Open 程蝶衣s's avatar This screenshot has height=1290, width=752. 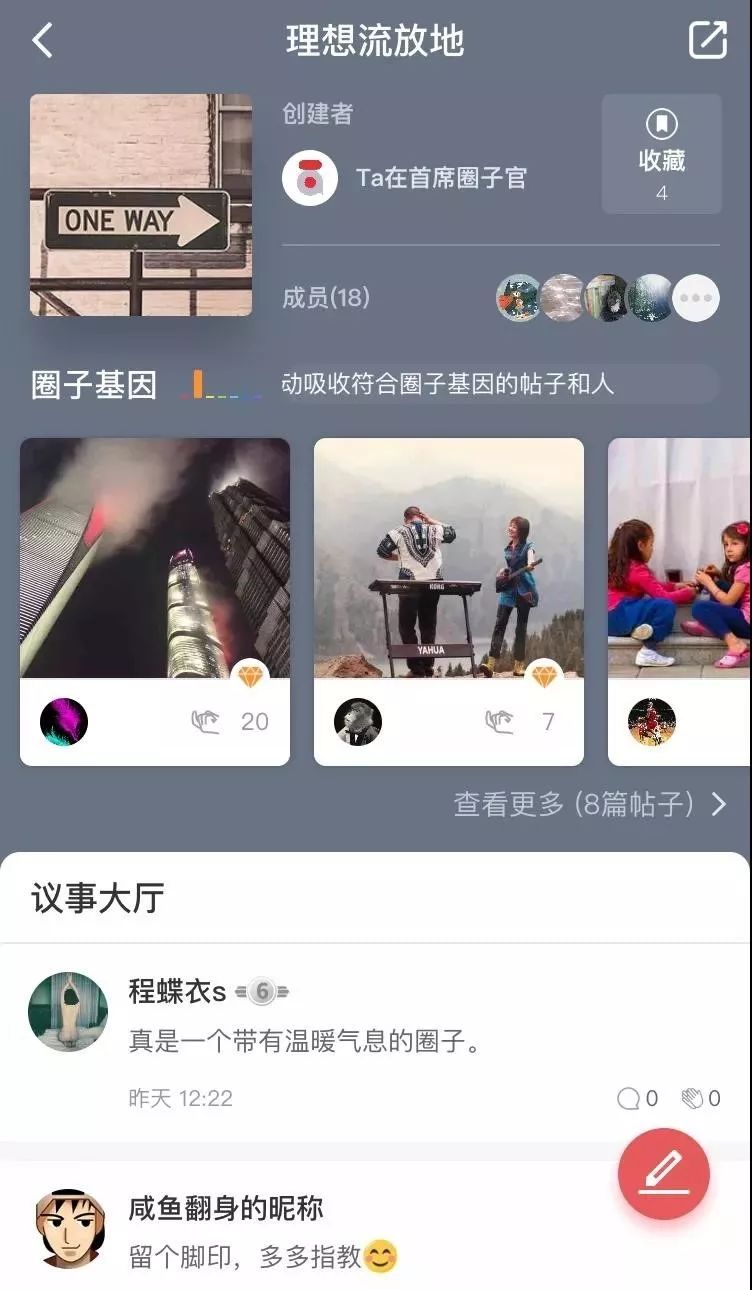coord(68,1012)
